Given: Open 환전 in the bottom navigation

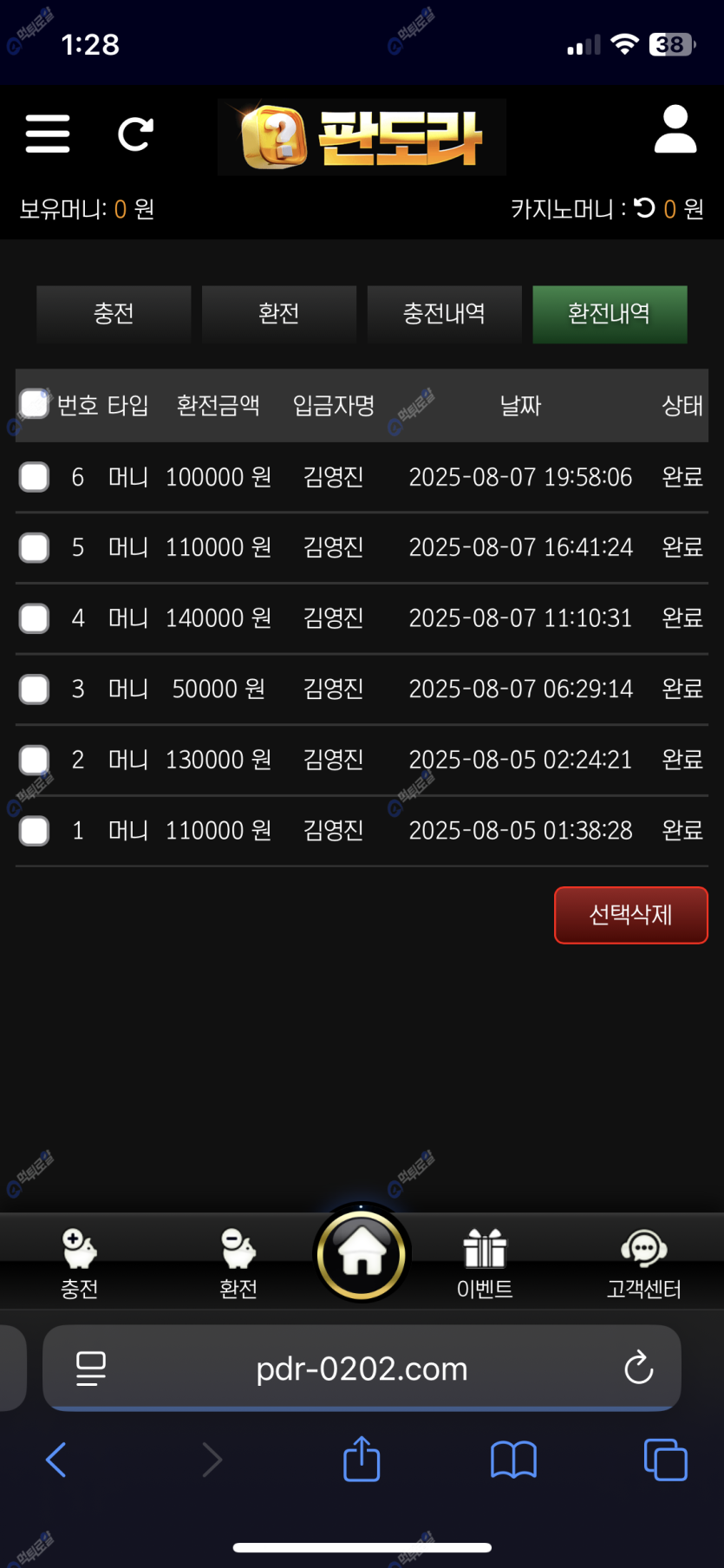Looking at the screenshot, I should tap(238, 1264).
